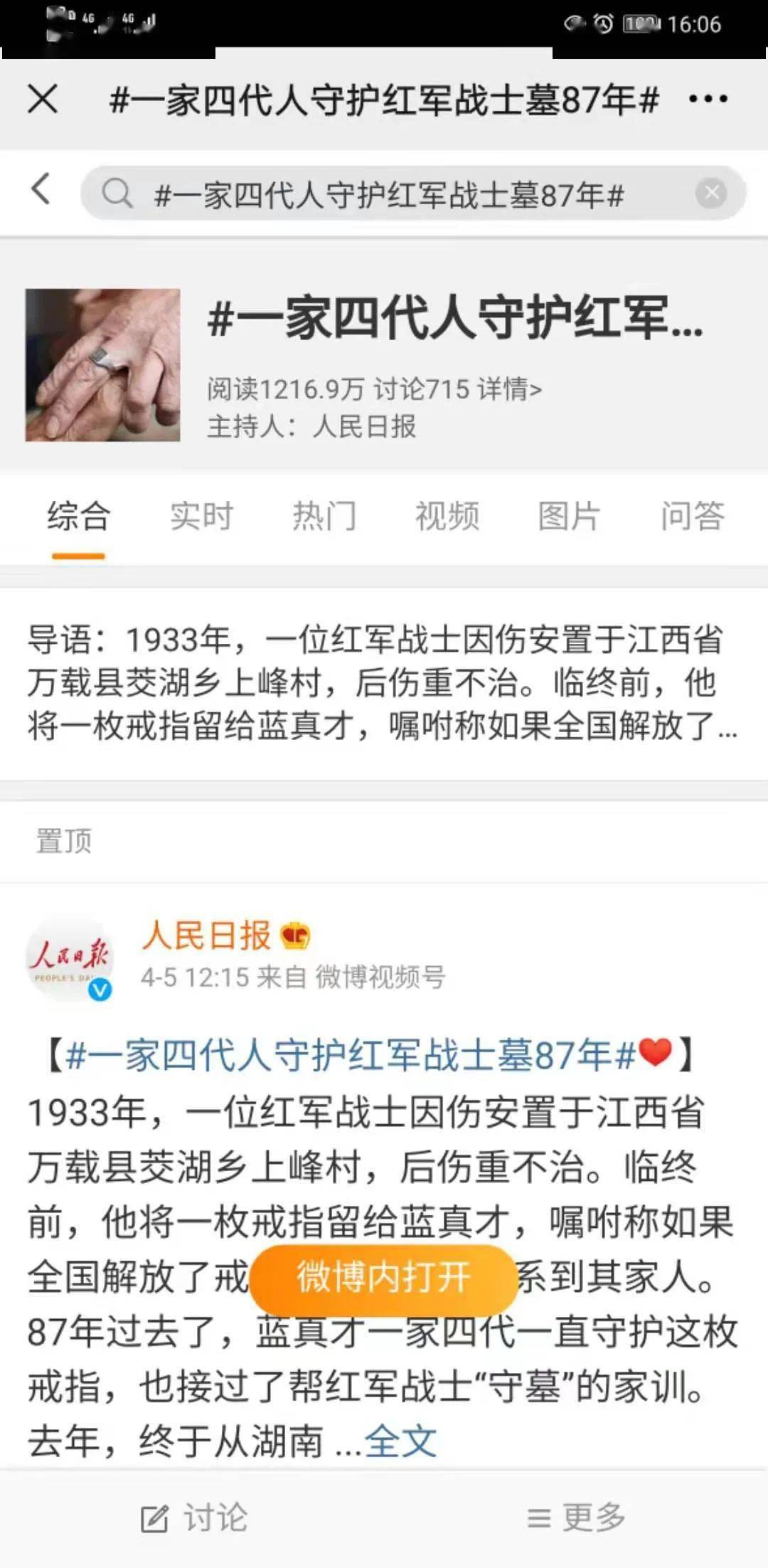Select the 综合 tab
Screen dimensions: 768x1568
[x=78, y=516]
